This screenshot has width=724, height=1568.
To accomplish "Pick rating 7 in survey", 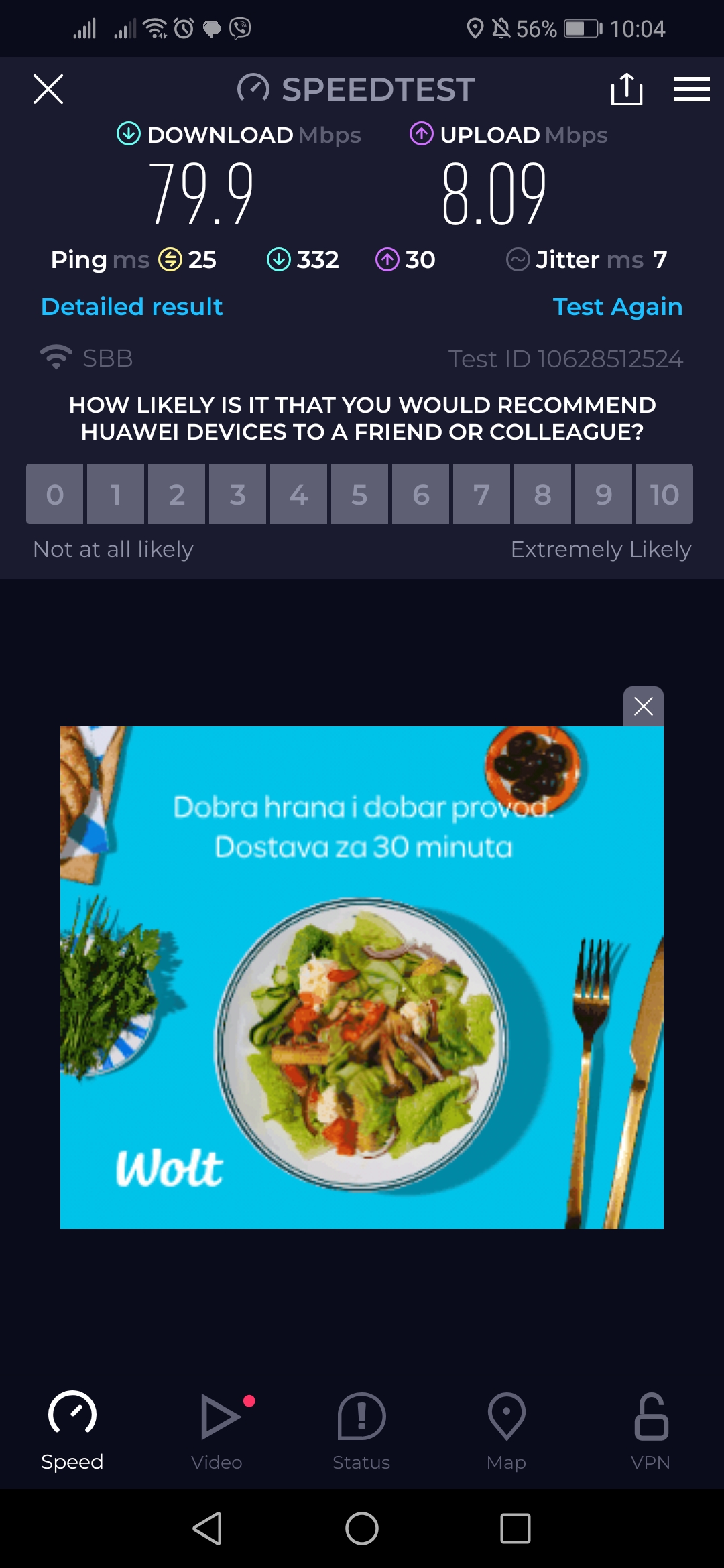I will [481, 494].
